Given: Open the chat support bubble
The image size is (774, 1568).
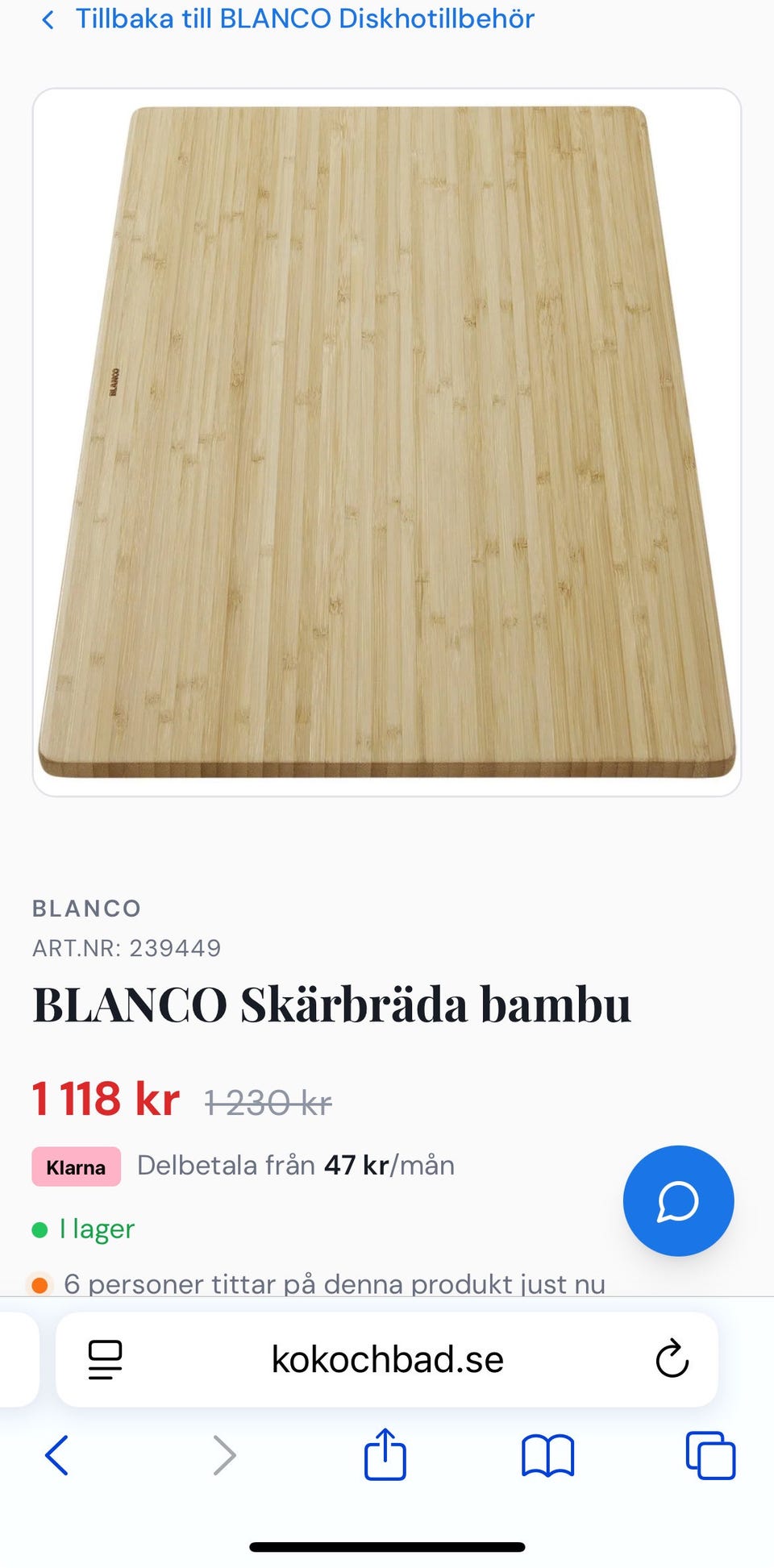Looking at the screenshot, I should (x=678, y=1200).
